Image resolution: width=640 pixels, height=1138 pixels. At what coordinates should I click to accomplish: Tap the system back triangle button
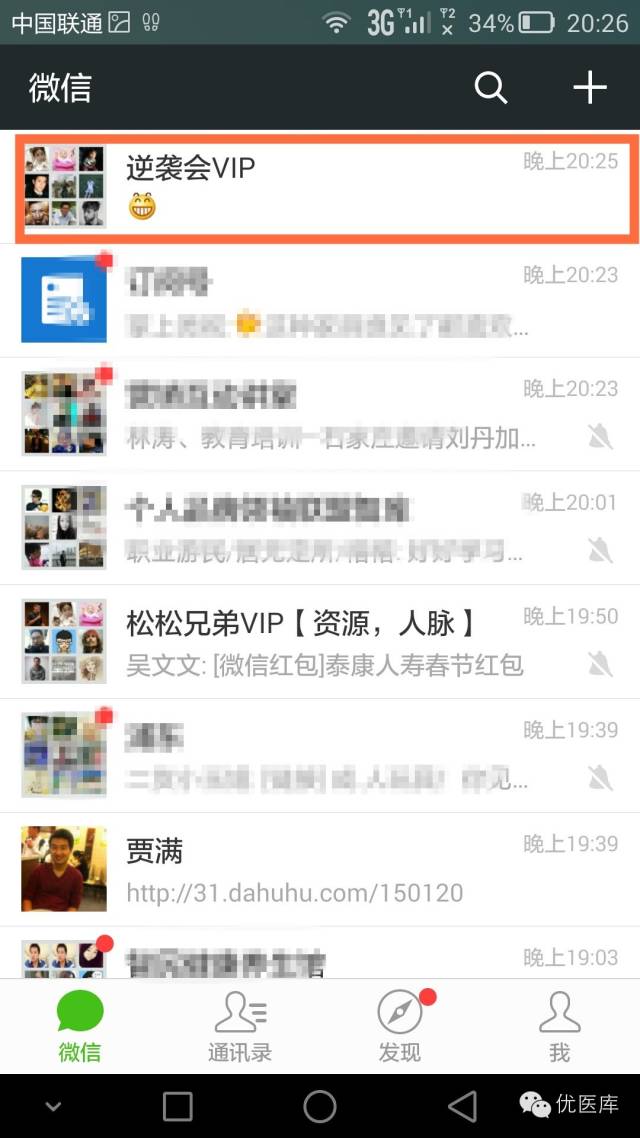tap(462, 1105)
